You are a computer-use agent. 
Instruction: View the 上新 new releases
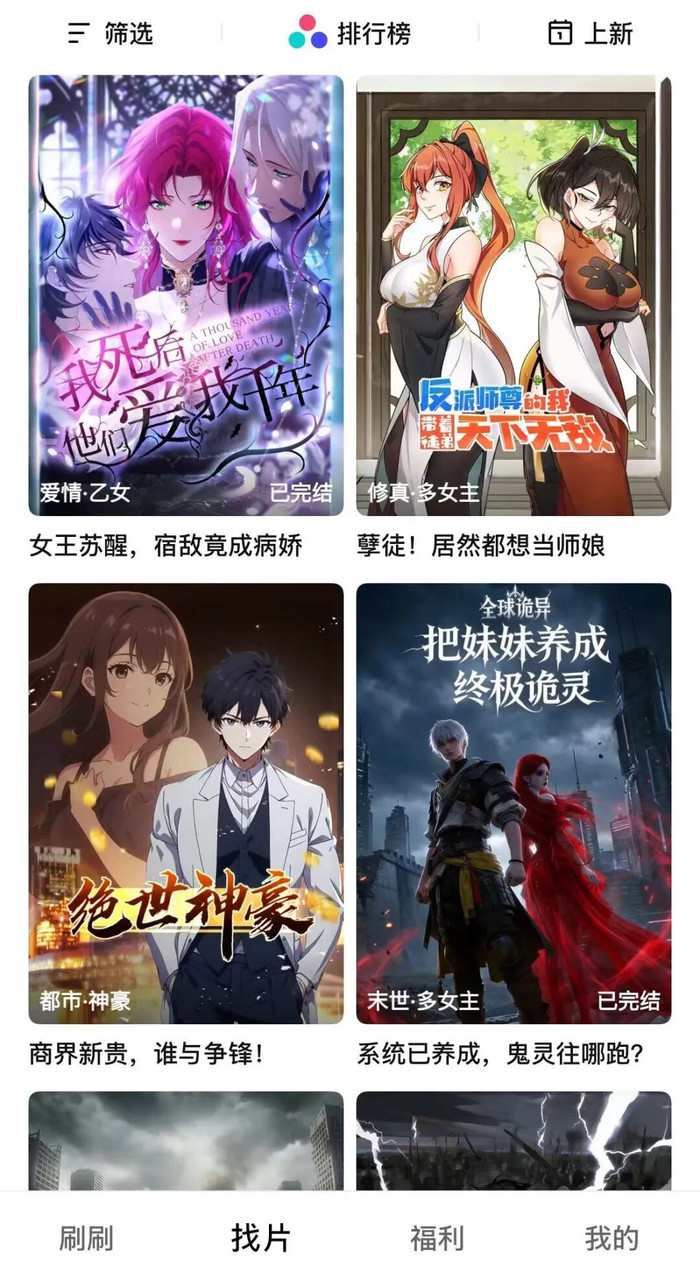pyautogui.click(x=590, y=33)
